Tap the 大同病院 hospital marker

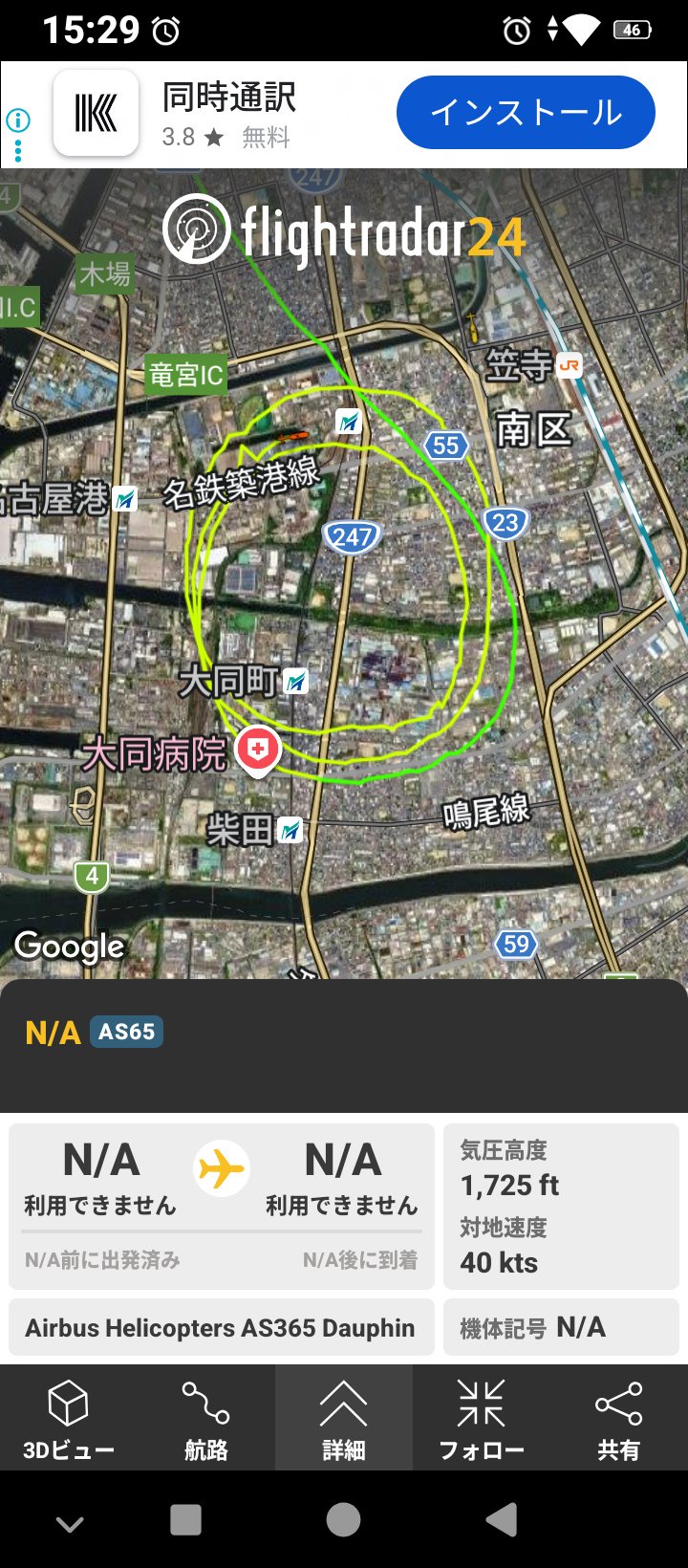click(x=257, y=750)
